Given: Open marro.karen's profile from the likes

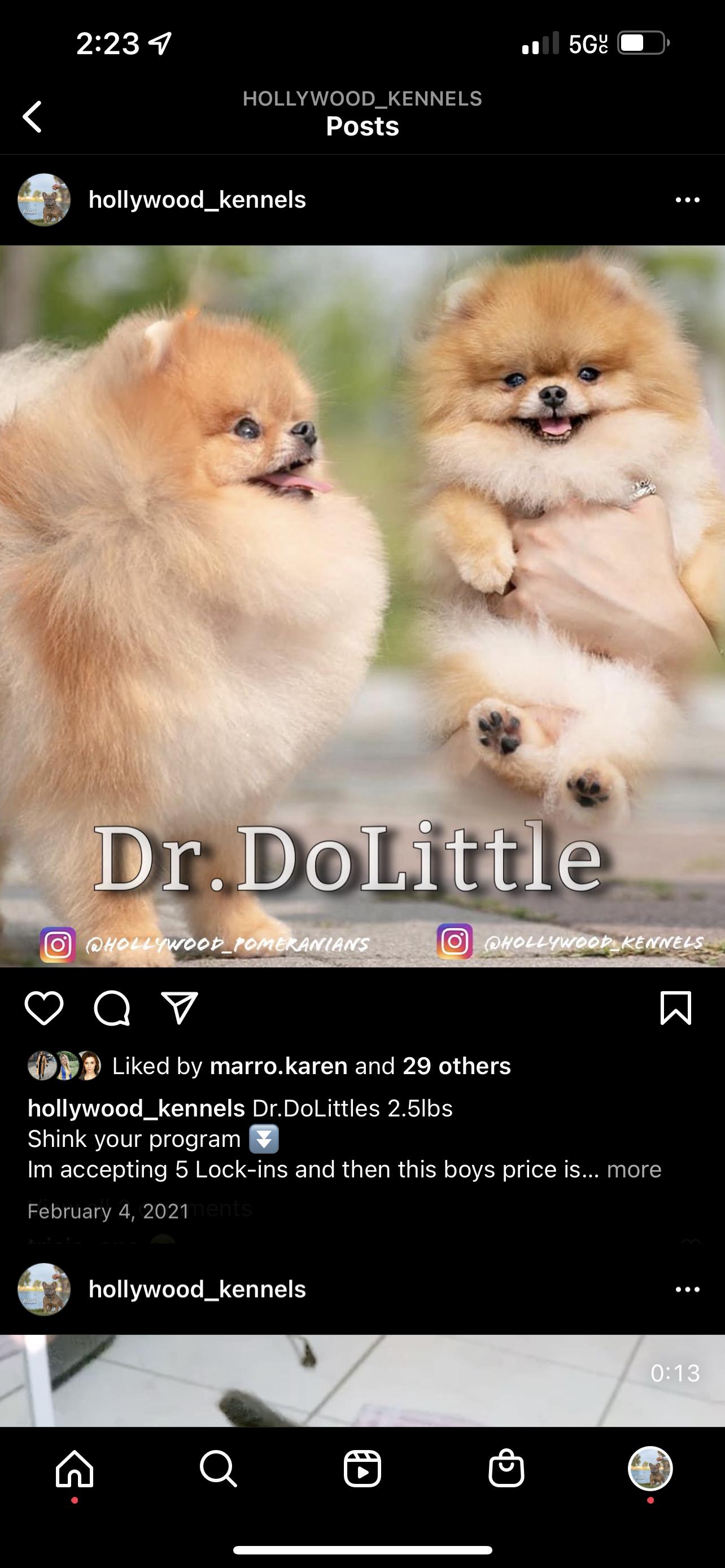Looking at the screenshot, I should click(x=278, y=1066).
